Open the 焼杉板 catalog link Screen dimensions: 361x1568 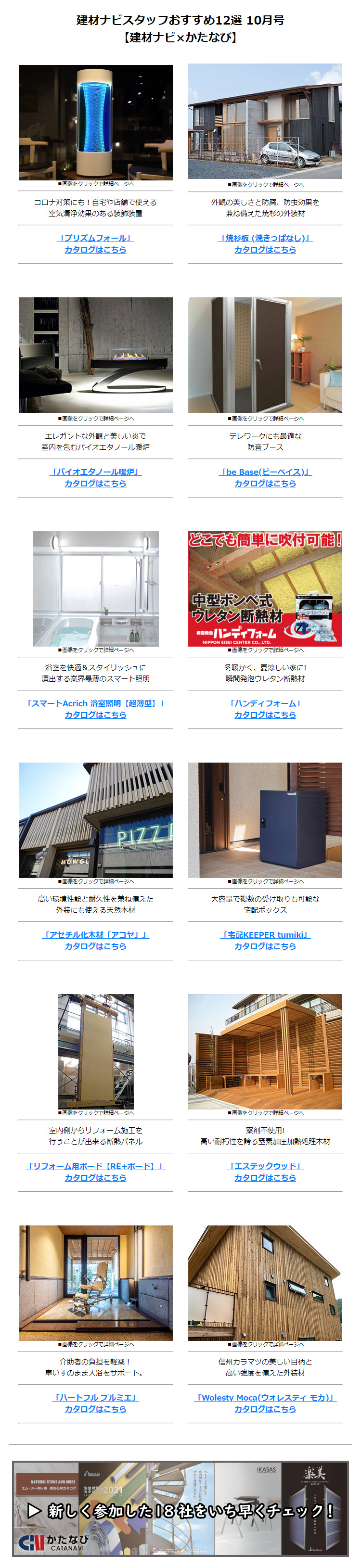tap(265, 243)
